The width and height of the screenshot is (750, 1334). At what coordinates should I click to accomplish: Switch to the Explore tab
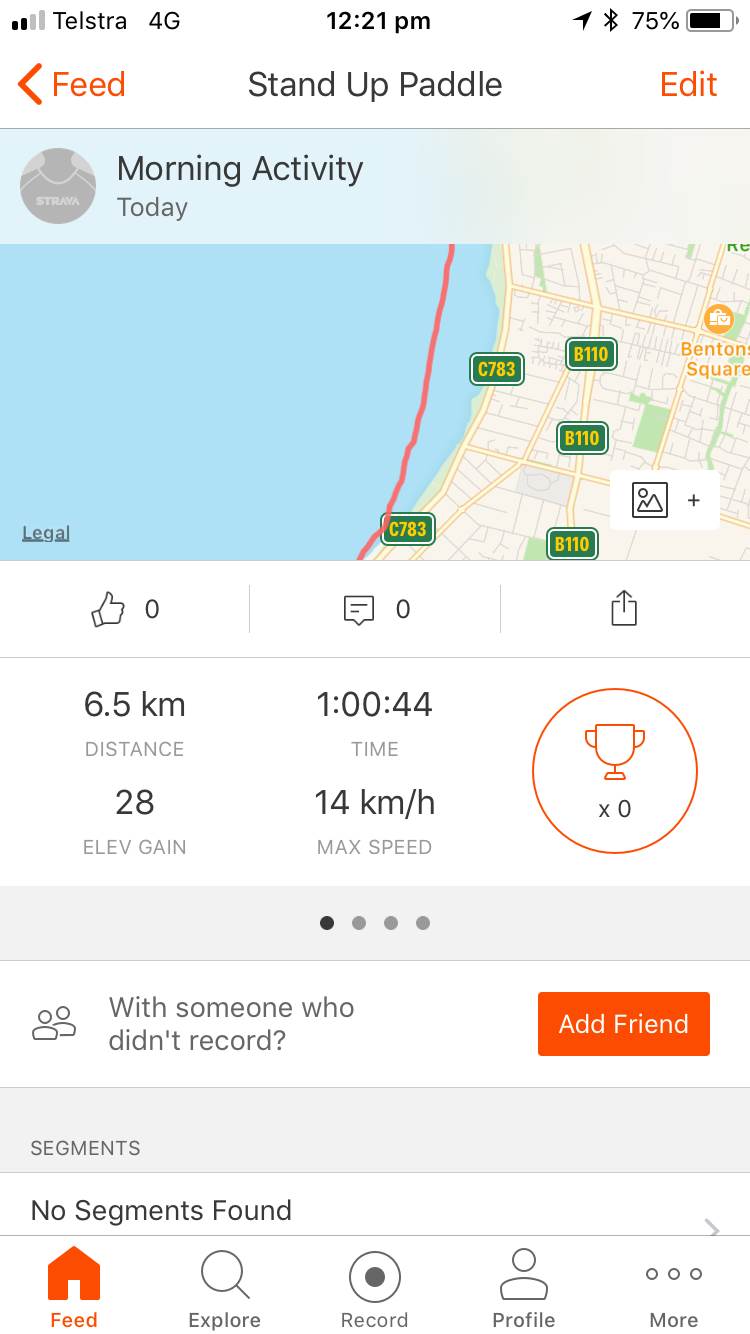coord(224,1289)
